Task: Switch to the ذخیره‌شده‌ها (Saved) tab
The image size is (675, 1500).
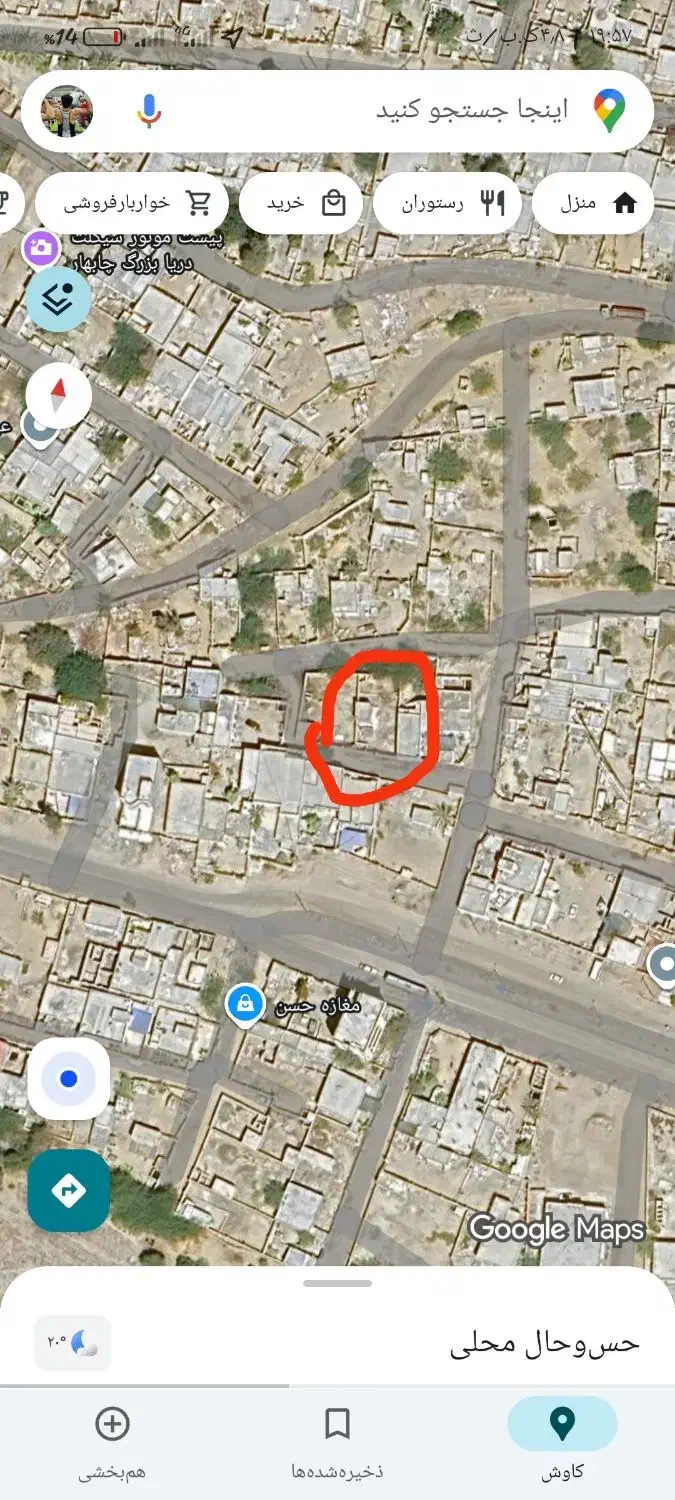Action: click(x=337, y=1440)
